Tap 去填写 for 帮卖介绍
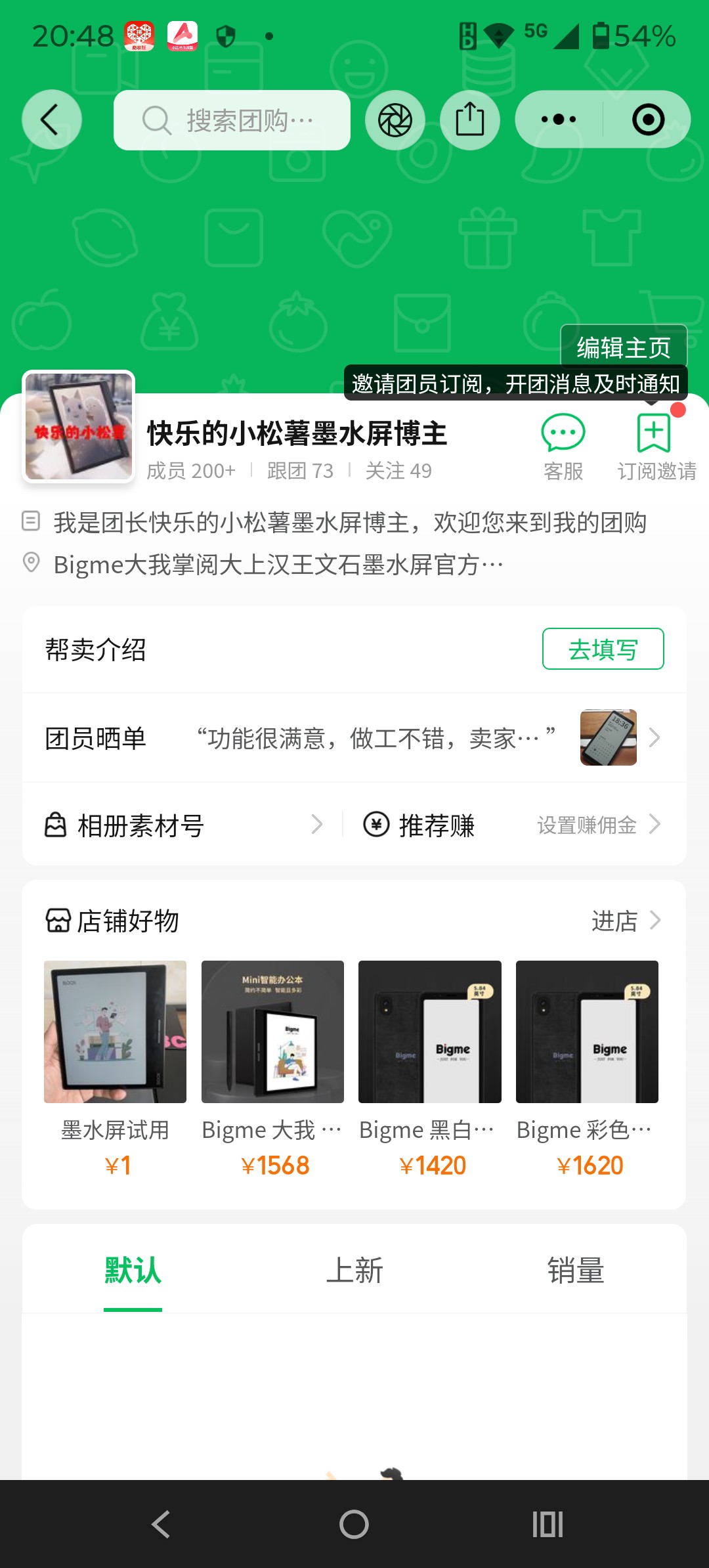The height and width of the screenshot is (1568, 709). click(602, 649)
